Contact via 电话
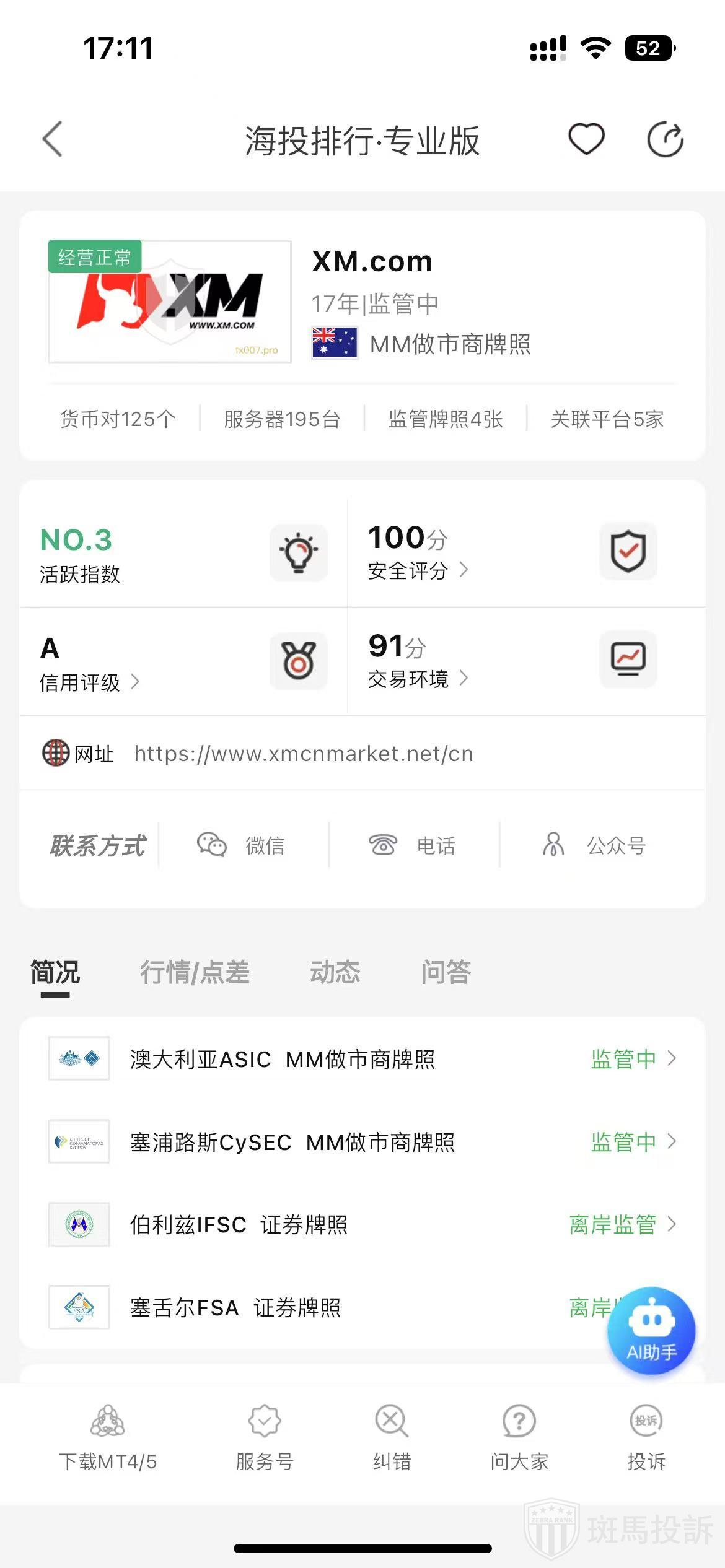Viewport: 725px width, 1568px height. pos(413,845)
